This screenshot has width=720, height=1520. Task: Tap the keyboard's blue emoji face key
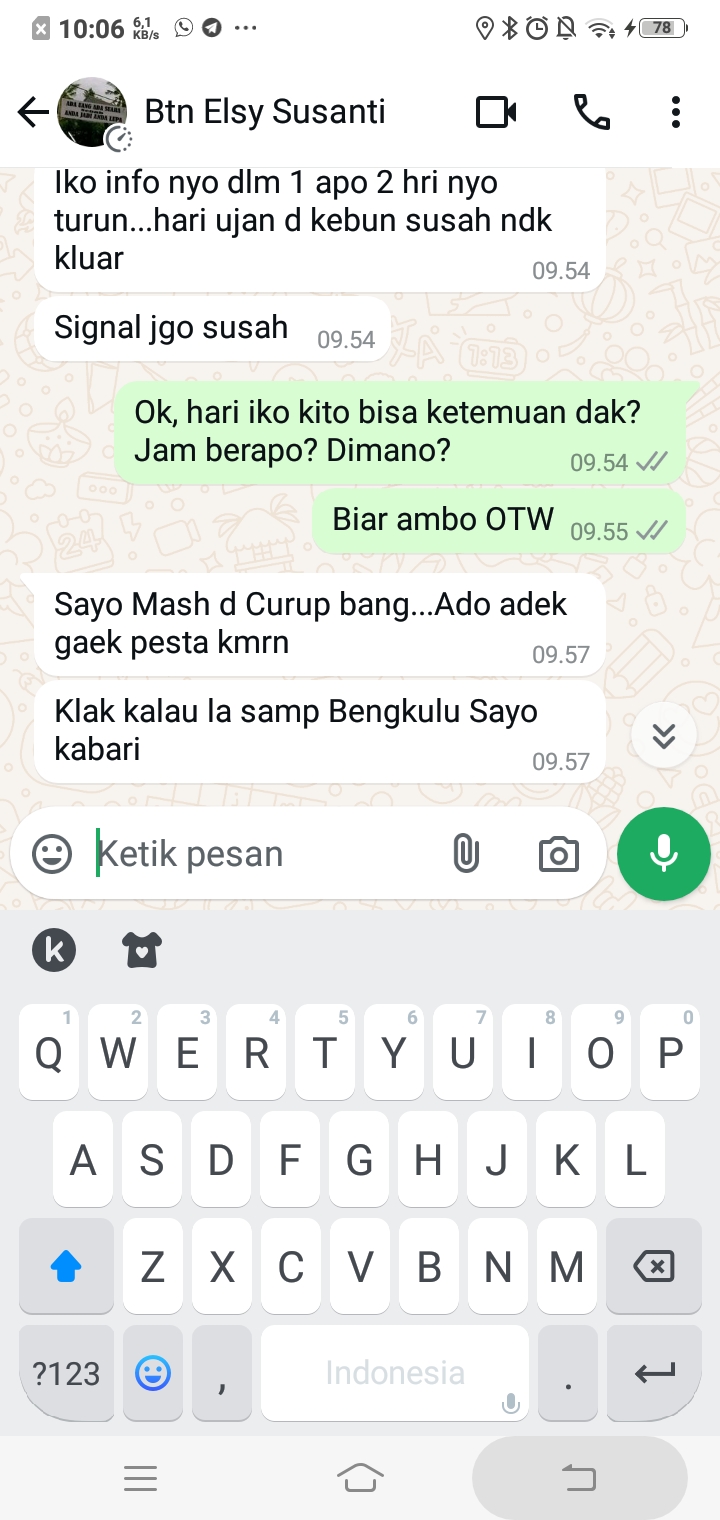tap(152, 1373)
